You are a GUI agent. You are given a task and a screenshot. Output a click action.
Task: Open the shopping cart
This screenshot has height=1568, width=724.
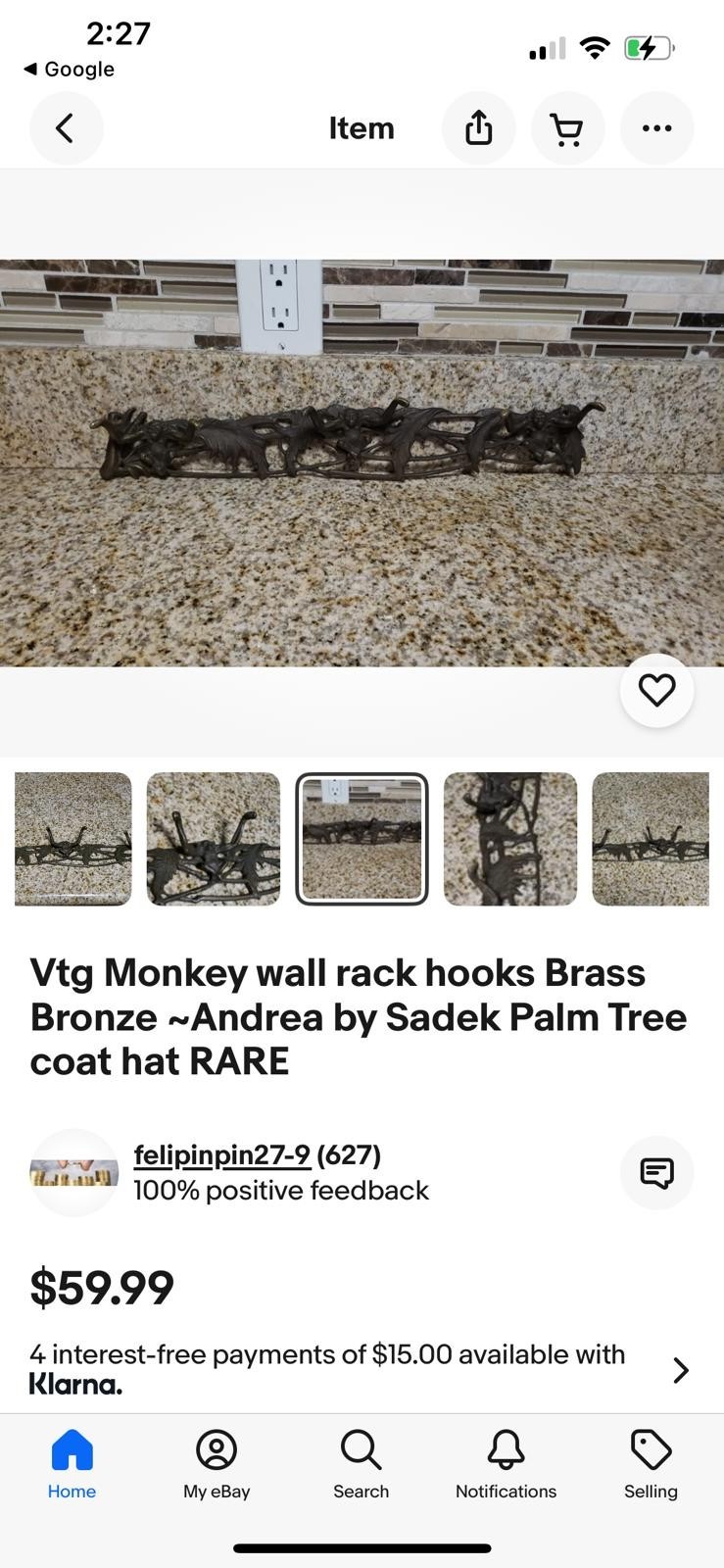point(567,128)
